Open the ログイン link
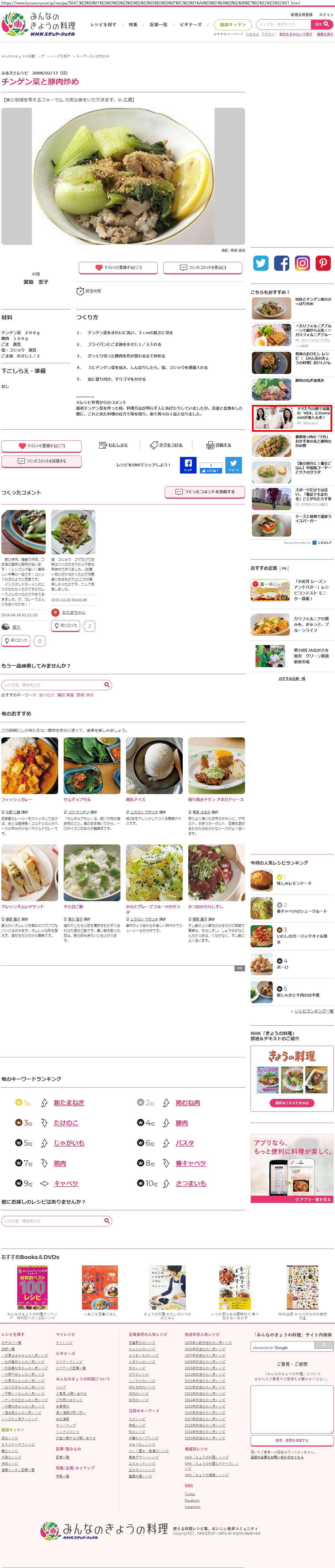Image resolution: width=335 pixels, height=1568 pixels. pyautogui.click(x=326, y=15)
